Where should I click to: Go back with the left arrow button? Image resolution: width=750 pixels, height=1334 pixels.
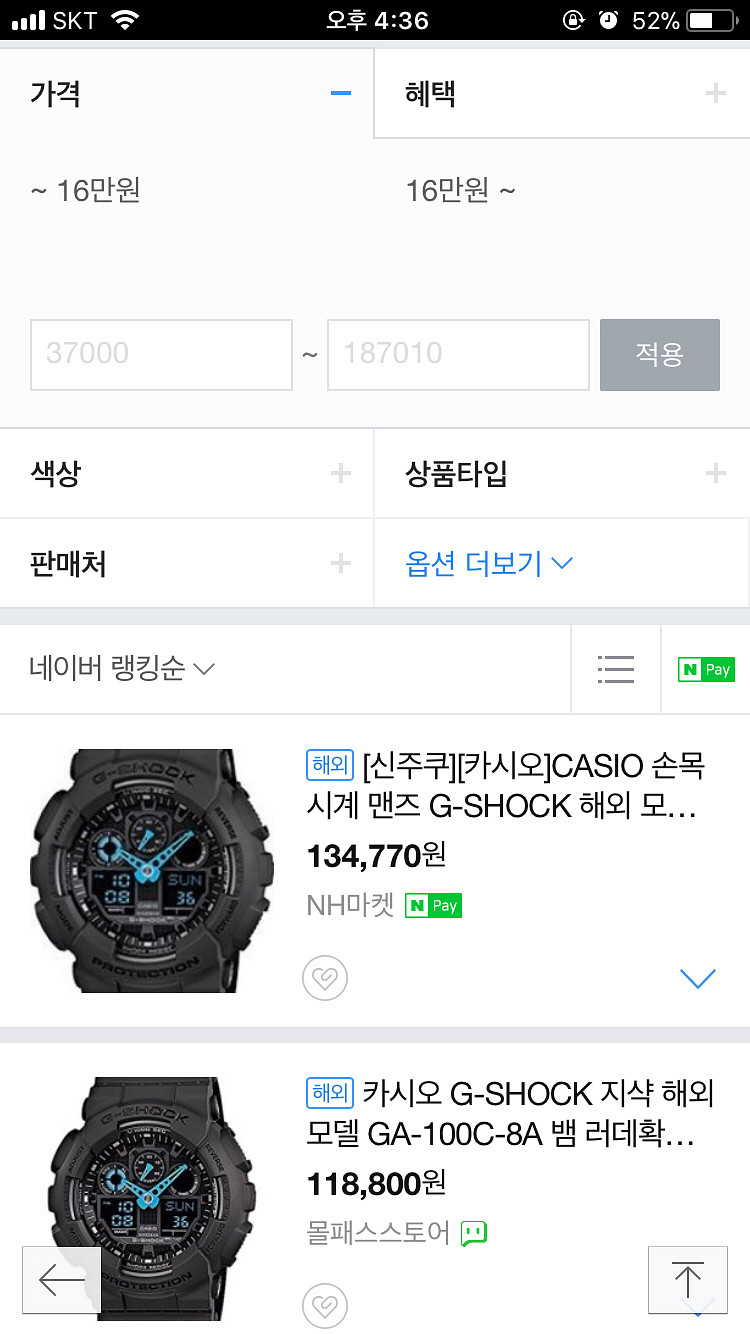click(x=62, y=1280)
